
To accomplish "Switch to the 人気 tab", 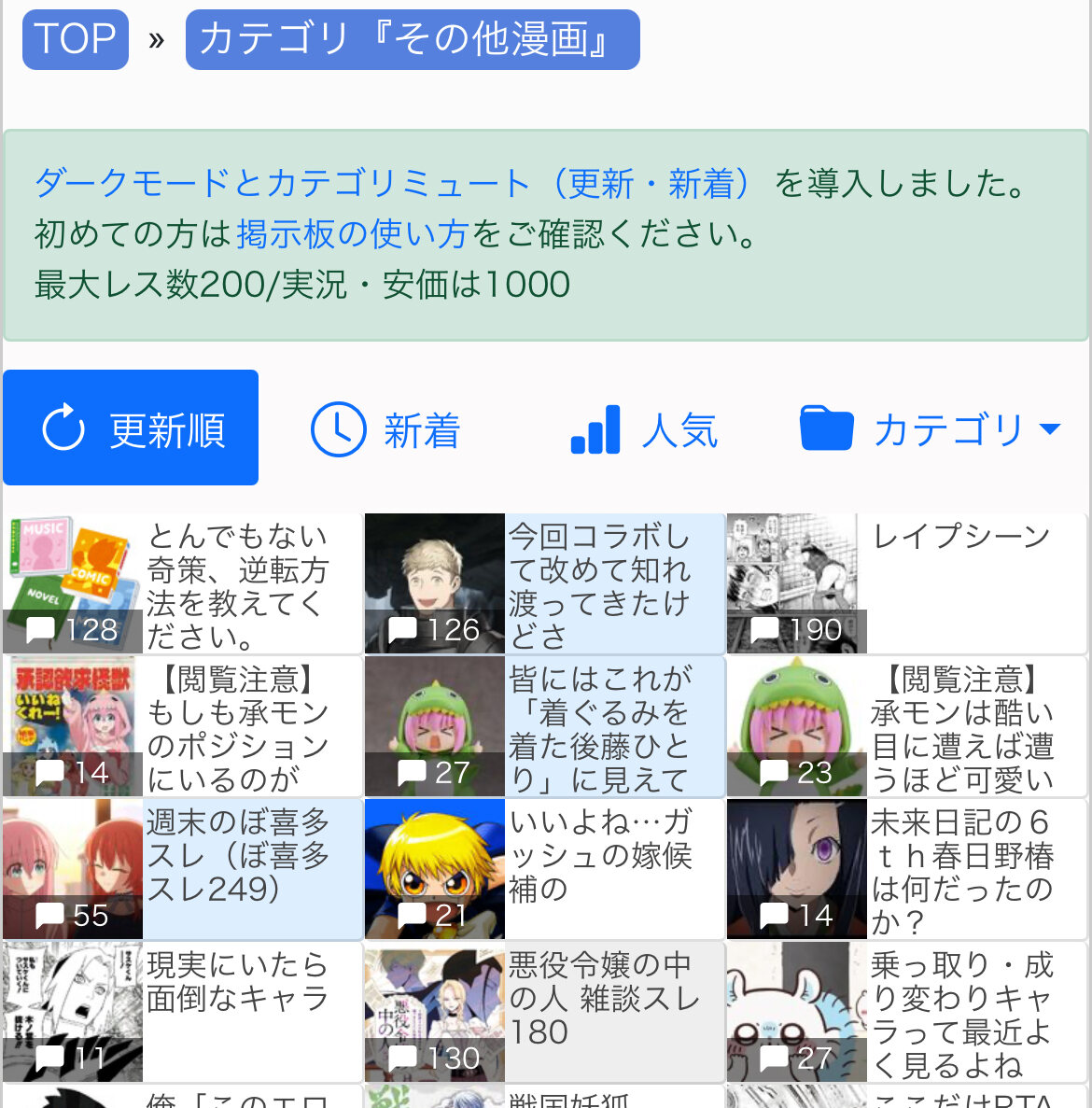I will [x=643, y=430].
